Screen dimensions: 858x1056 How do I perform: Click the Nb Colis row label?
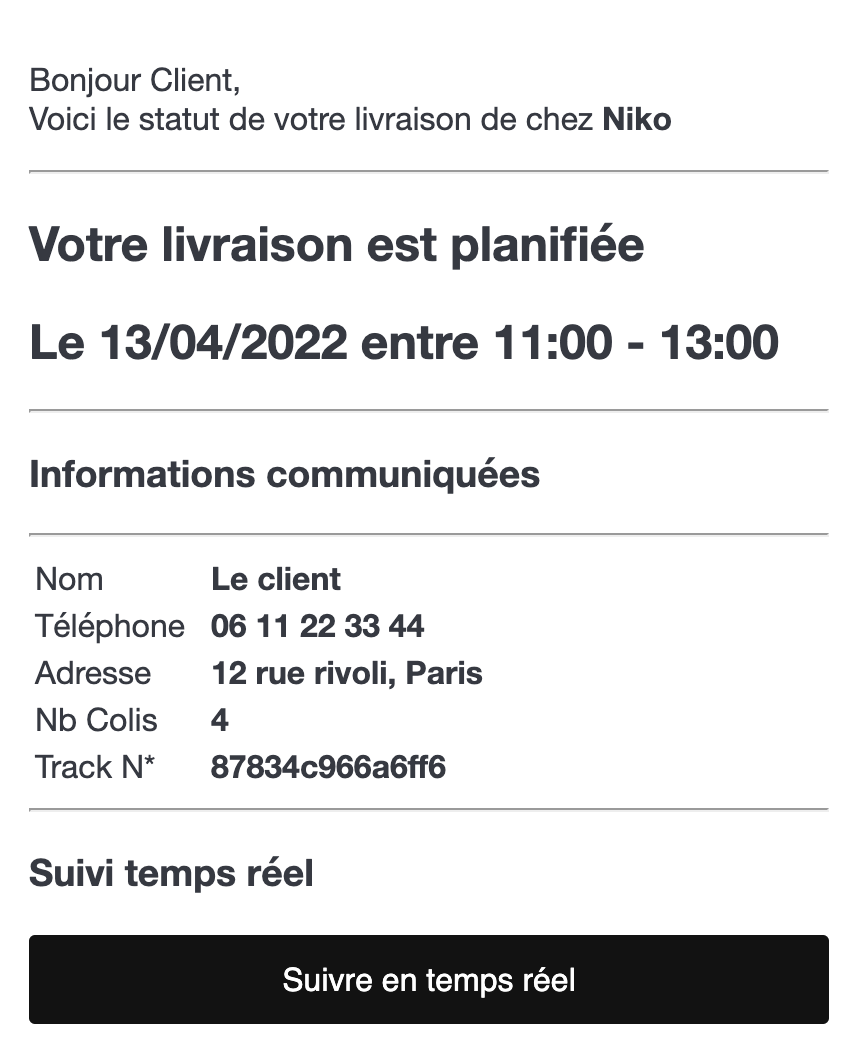pyautogui.click(x=96, y=720)
